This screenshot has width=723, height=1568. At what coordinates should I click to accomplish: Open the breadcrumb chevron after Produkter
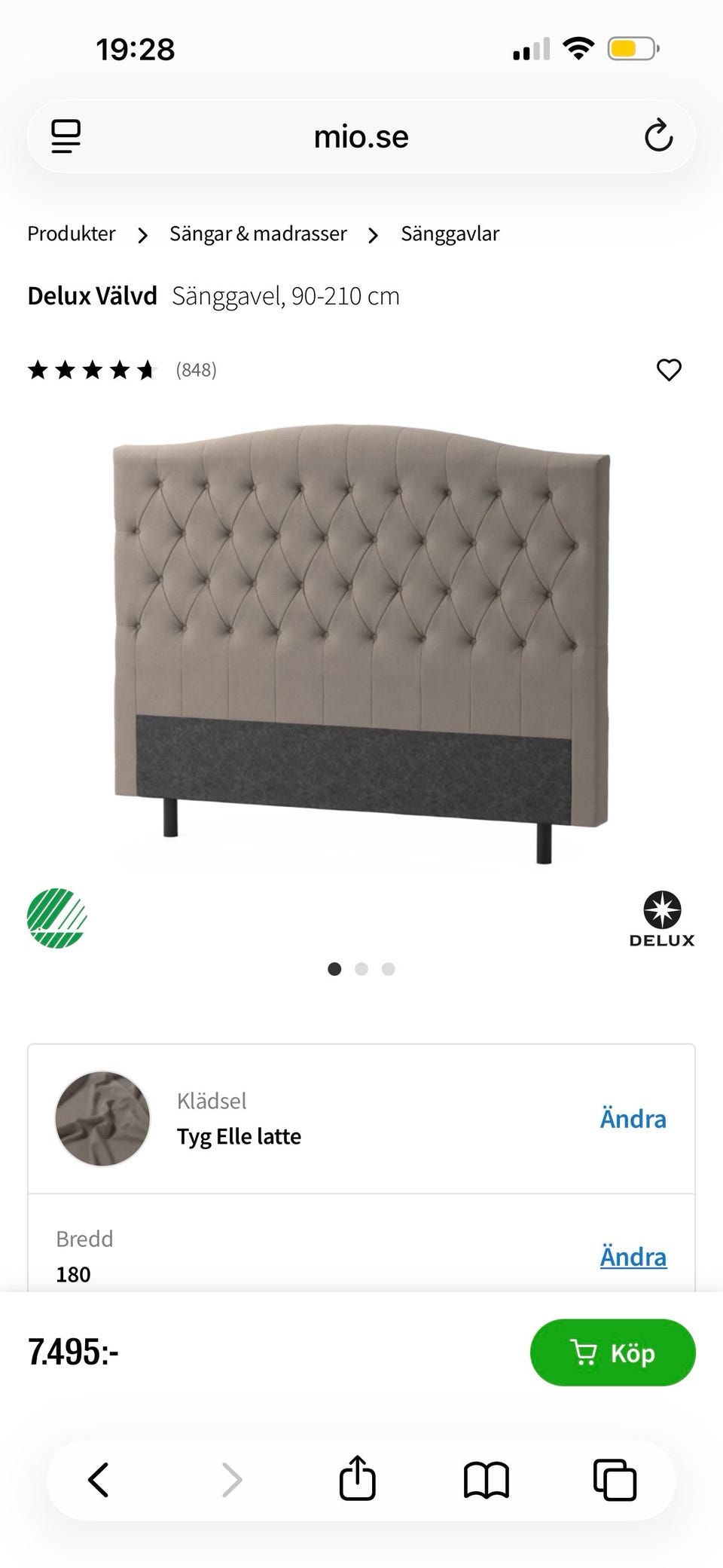coord(142,234)
